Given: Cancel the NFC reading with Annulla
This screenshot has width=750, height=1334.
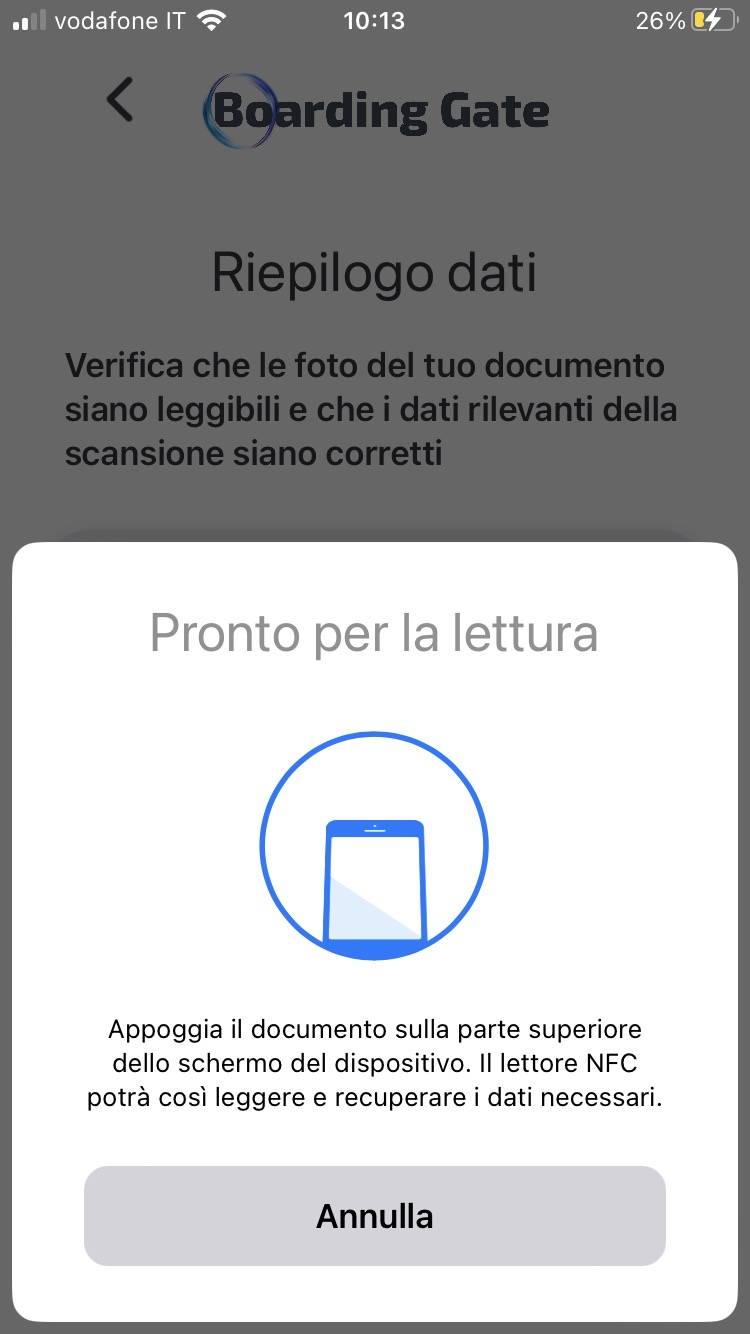Looking at the screenshot, I should pos(374,1216).
